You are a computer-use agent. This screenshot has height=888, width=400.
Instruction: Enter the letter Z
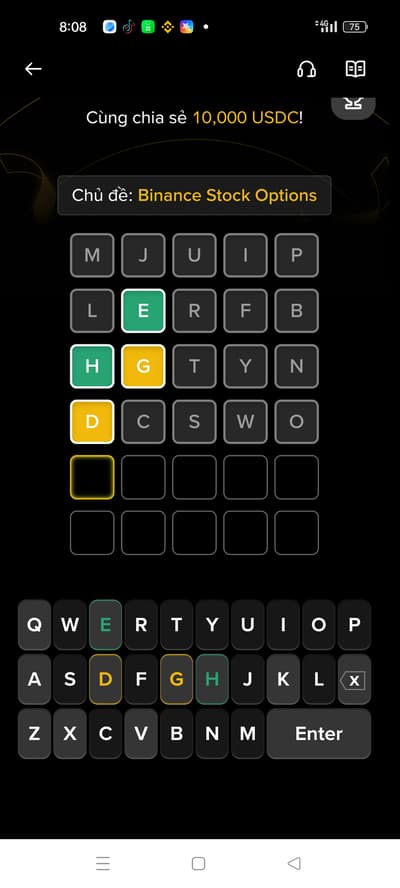pos(35,733)
